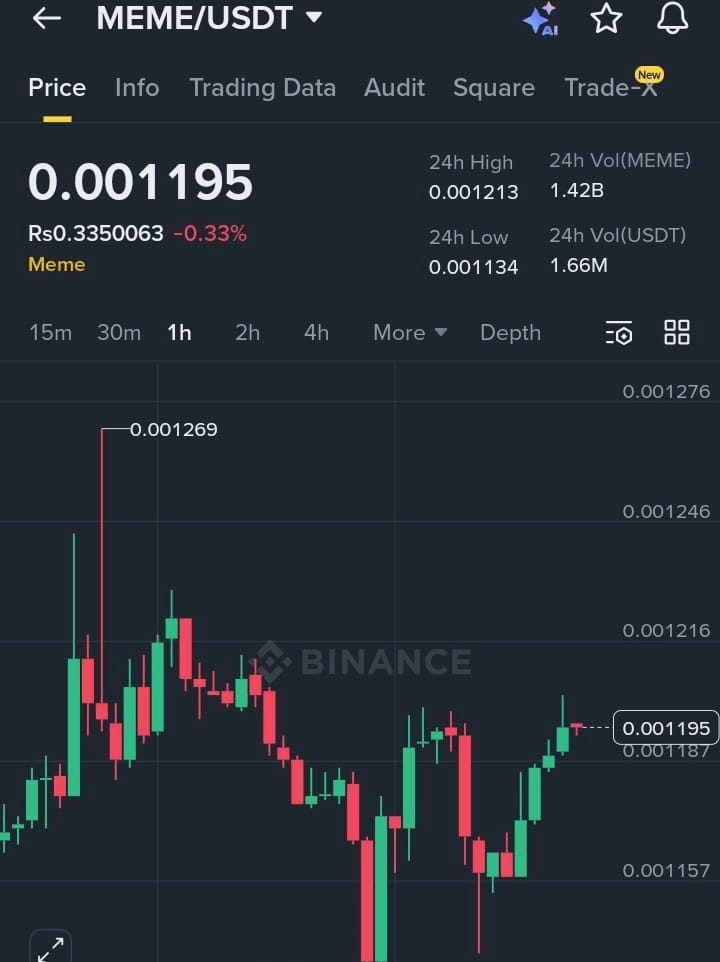Image resolution: width=720 pixels, height=962 pixels.
Task: Set a price alert with the bell
Action: pyautogui.click(x=672, y=18)
